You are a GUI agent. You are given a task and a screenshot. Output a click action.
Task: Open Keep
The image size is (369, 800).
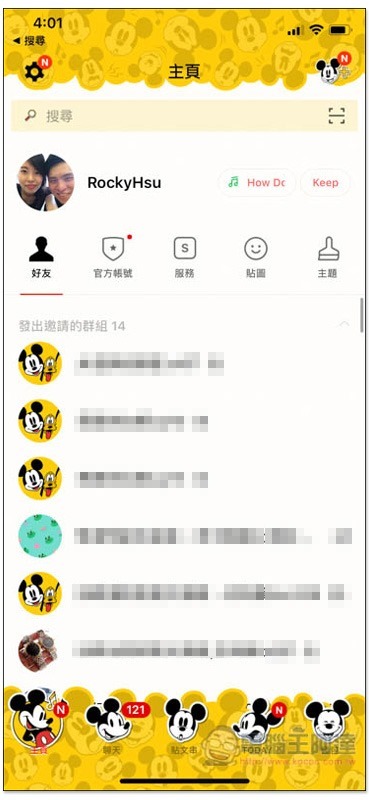coord(326,183)
